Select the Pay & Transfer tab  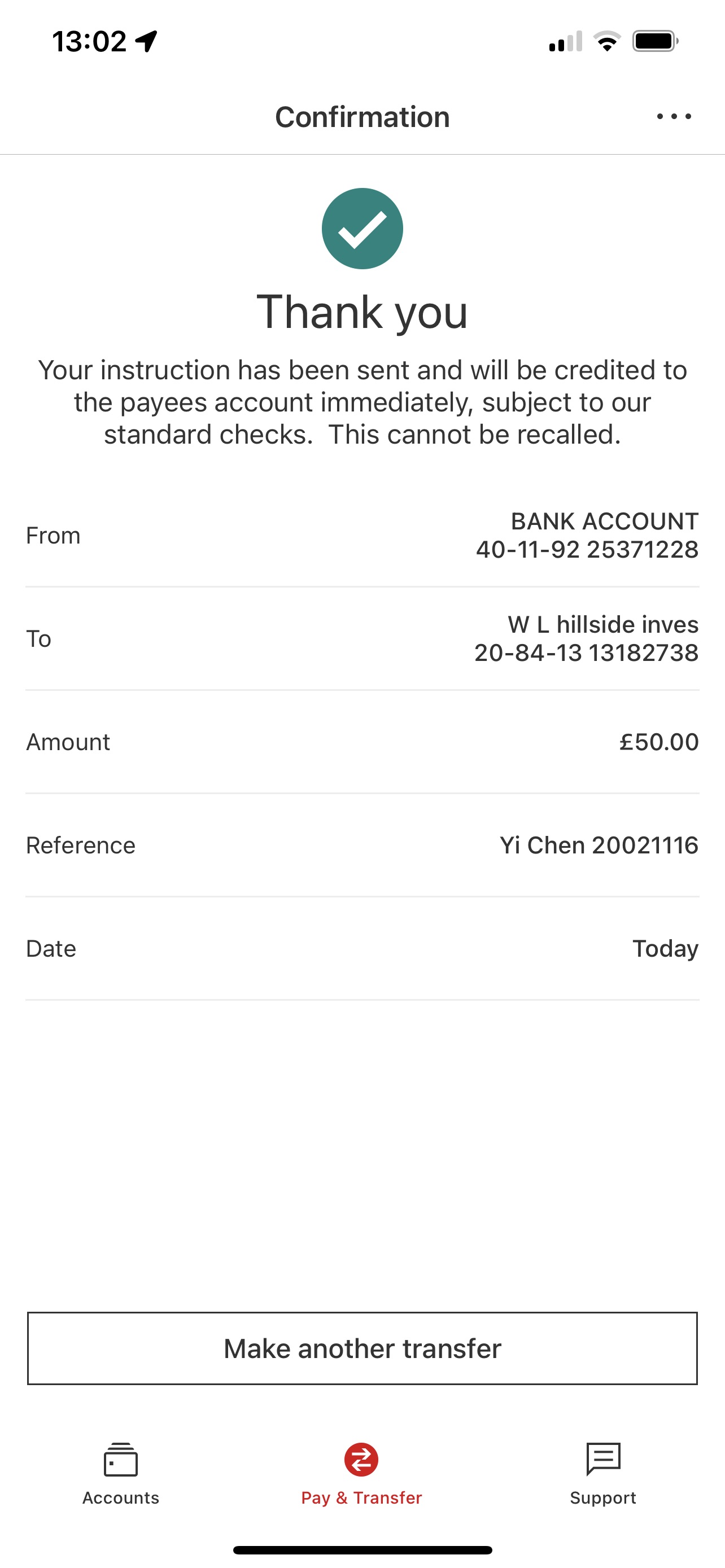coord(361,1473)
